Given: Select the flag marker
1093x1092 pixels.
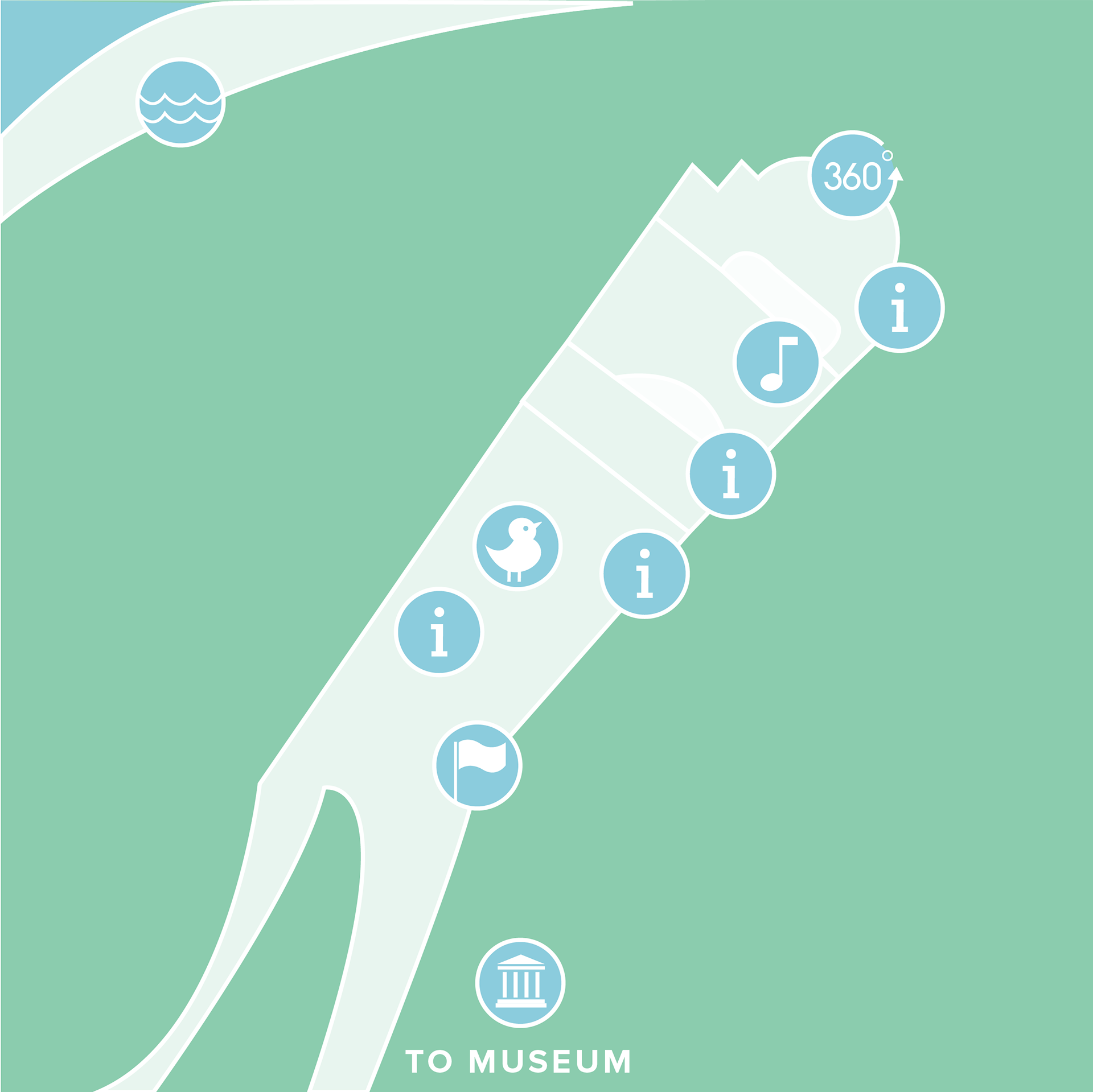Looking at the screenshot, I should pyautogui.click(x=477, y=765).
